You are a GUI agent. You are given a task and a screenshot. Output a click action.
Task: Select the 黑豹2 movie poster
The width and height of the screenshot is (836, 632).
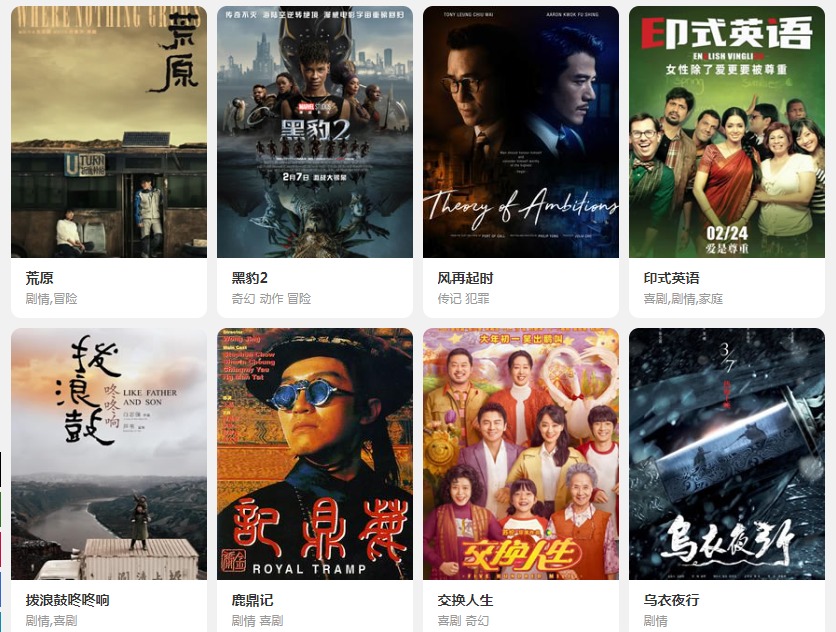pos(315,133)
